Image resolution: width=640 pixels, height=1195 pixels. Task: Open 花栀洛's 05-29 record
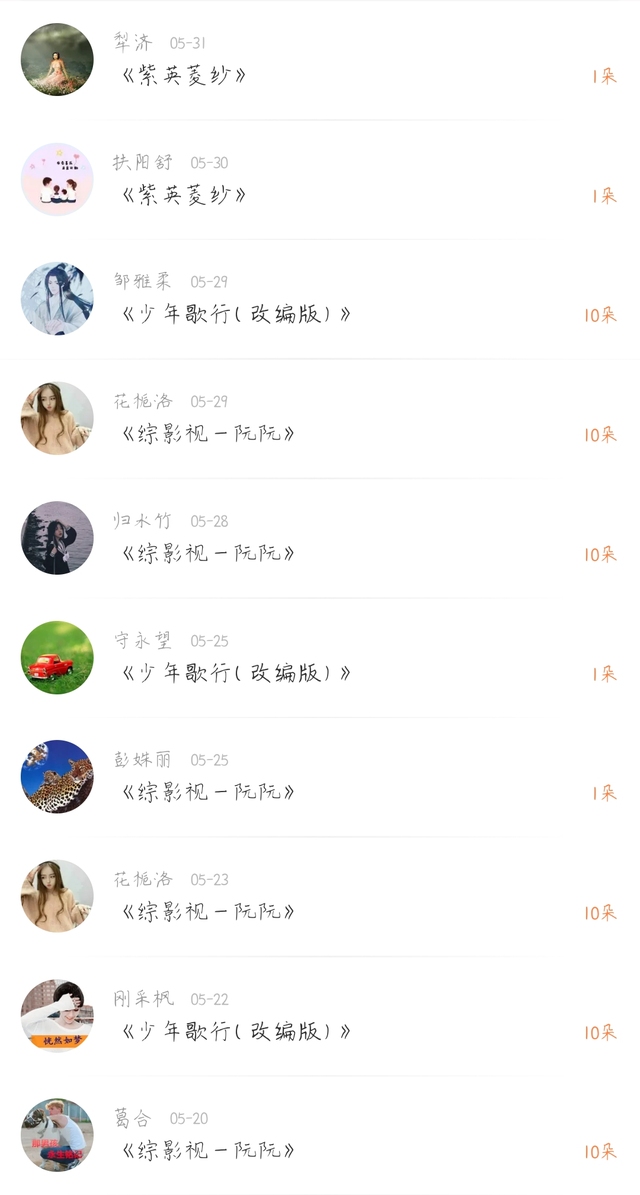320,419
